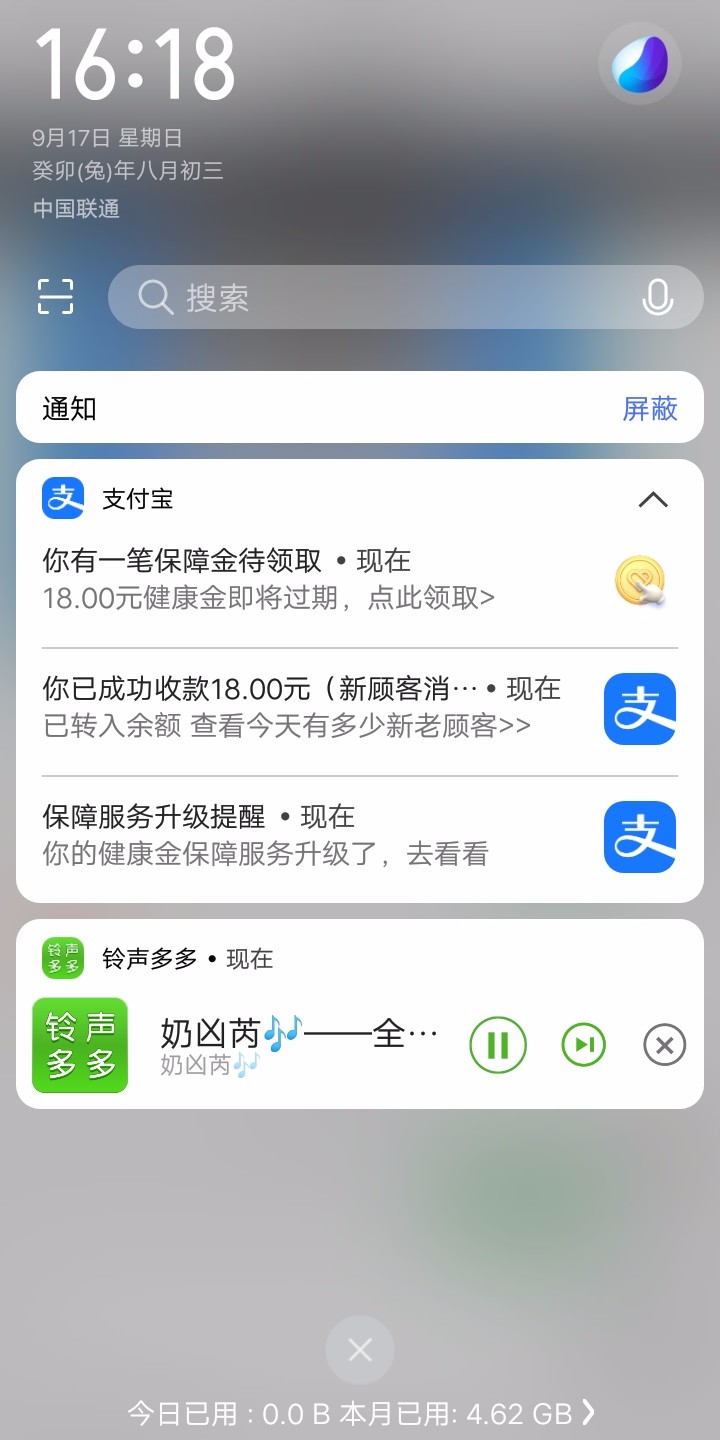Pause the playing ringtone 奶凶芮
Image resolution: width=720 pixels, height=1440 pixels.
(497, 1044)
